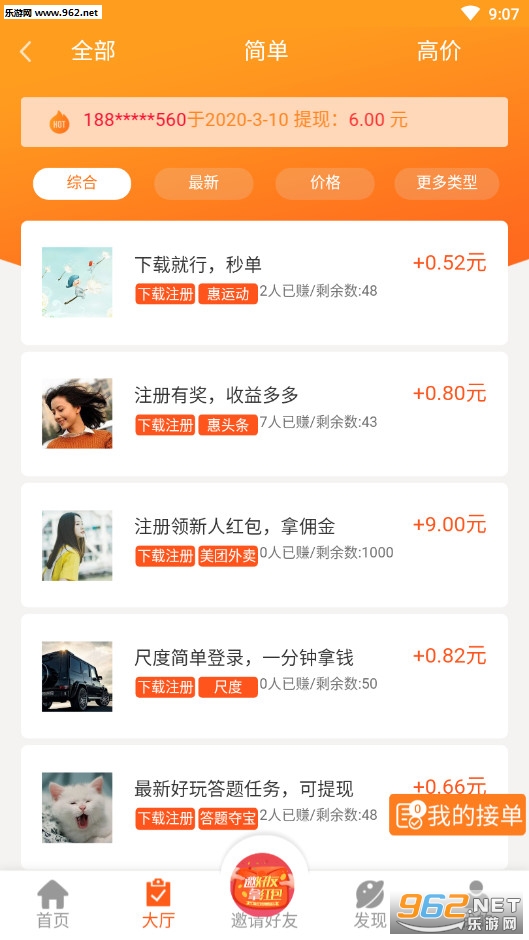Switch to the 发现 tab

(370, 904)
